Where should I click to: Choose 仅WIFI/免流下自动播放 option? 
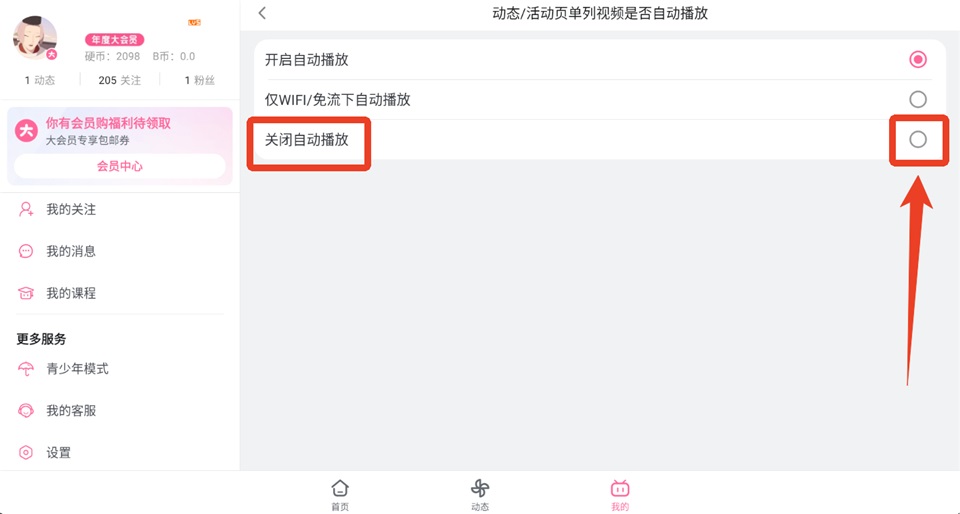point(917,99)
